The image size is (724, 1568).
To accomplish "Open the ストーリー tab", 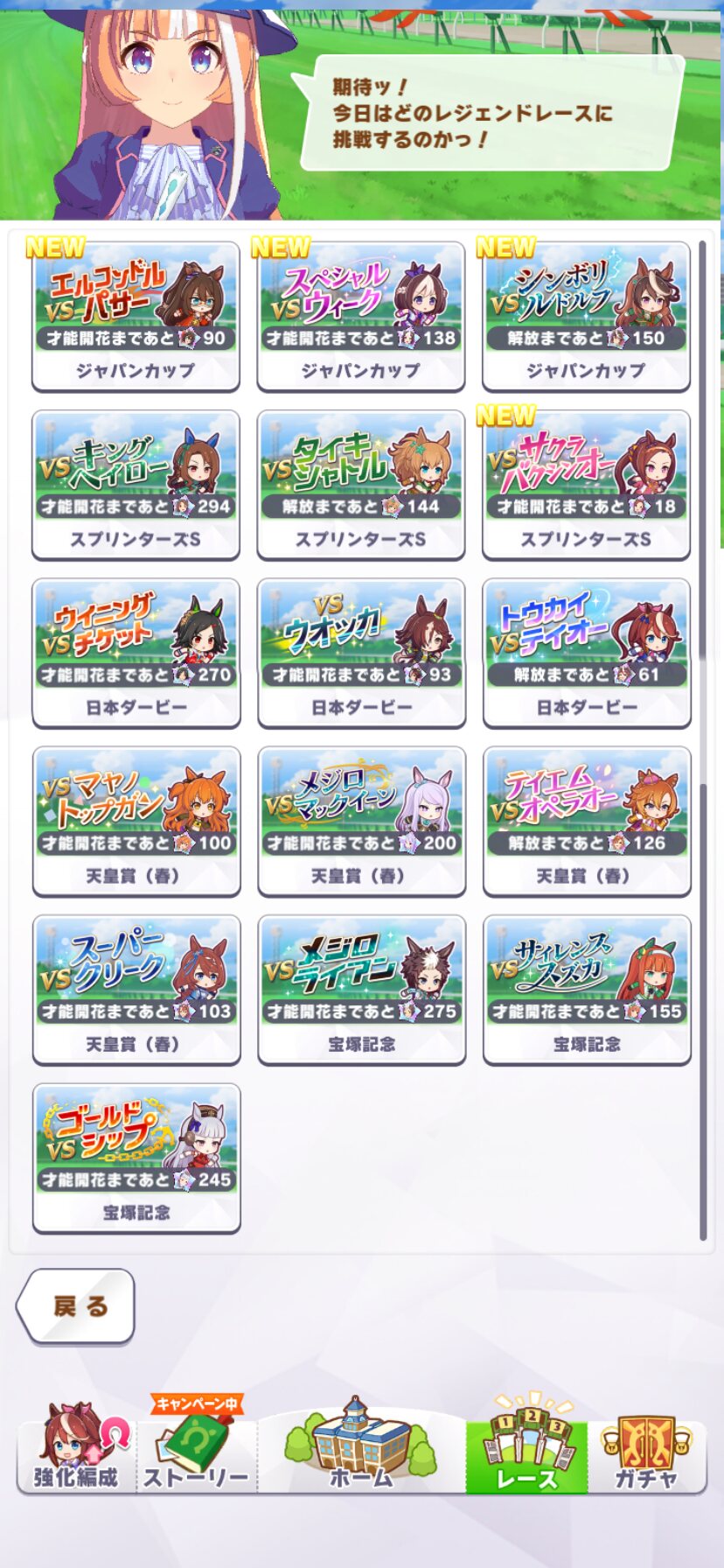I will pos(196,1448).
